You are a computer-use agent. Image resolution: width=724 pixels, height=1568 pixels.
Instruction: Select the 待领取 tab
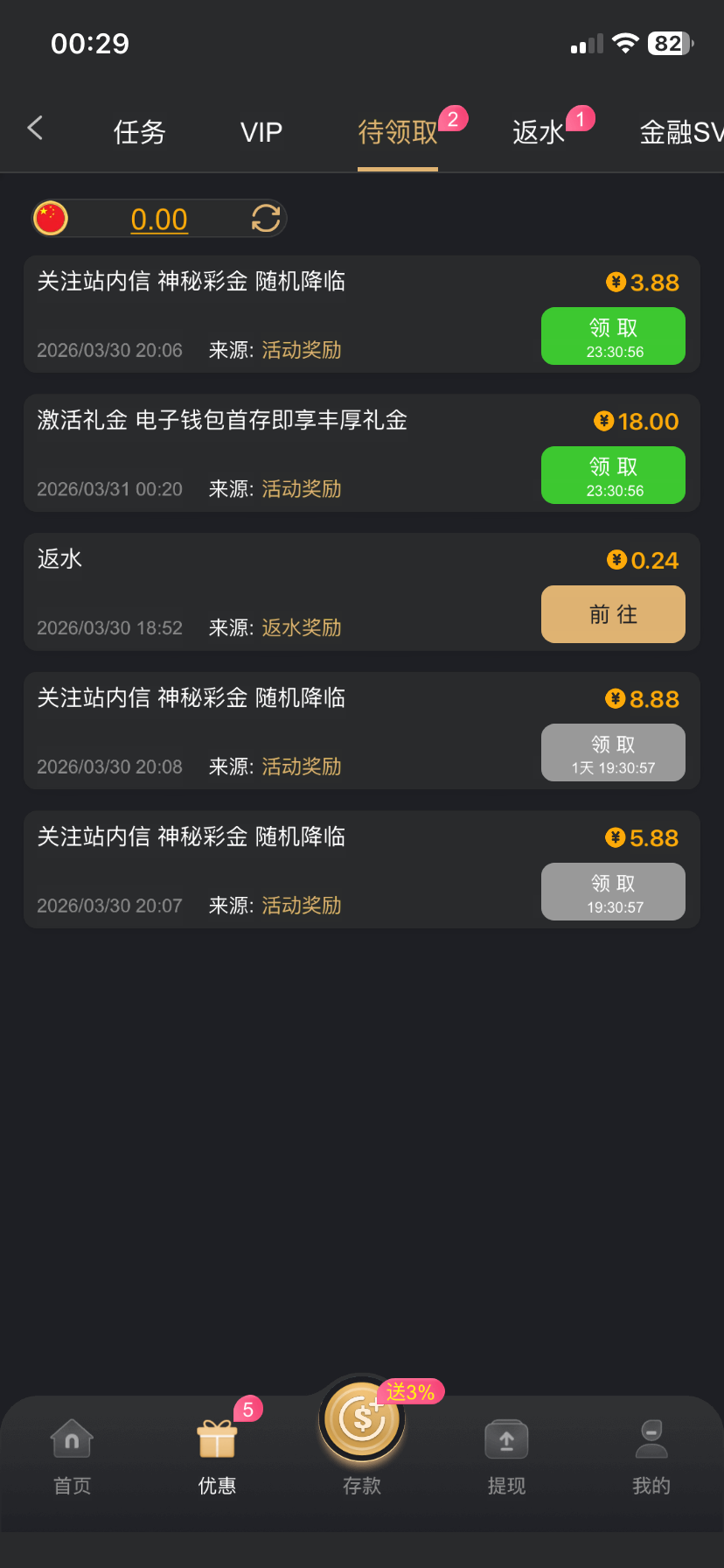tap(398, 132)
